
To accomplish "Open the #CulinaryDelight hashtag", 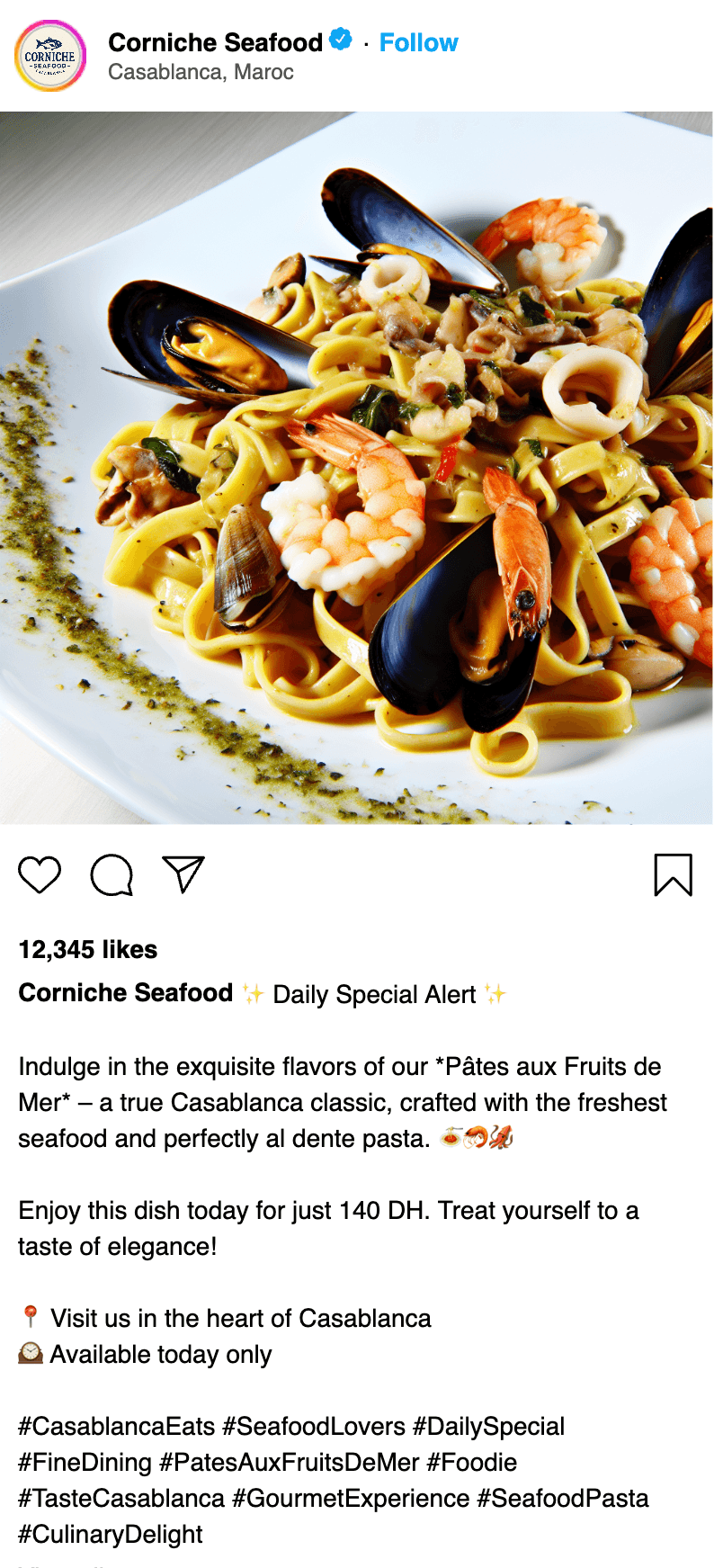I will pyautogui.click(x=111, y=1534).
